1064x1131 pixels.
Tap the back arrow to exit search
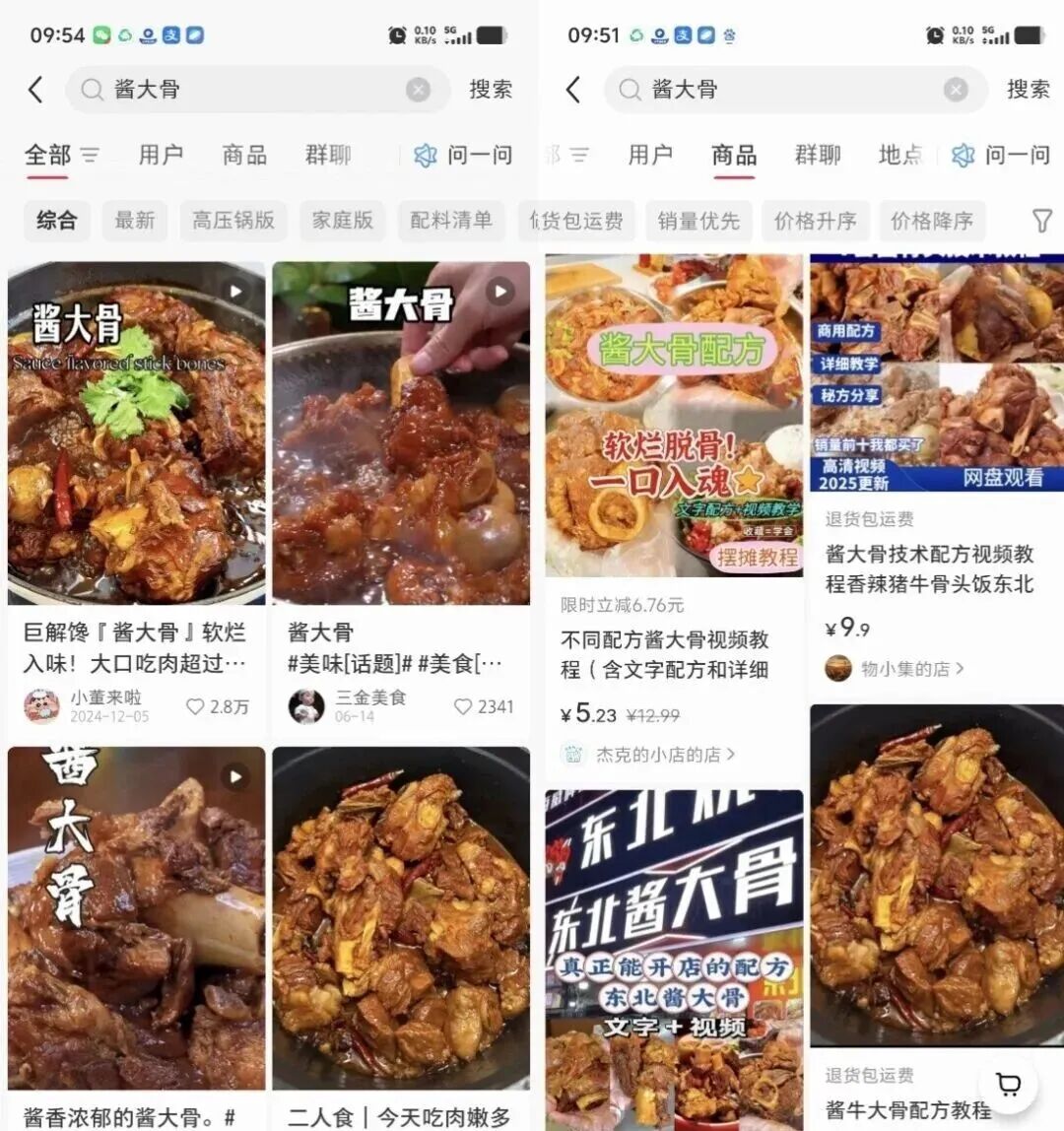(x=35, y=89)
